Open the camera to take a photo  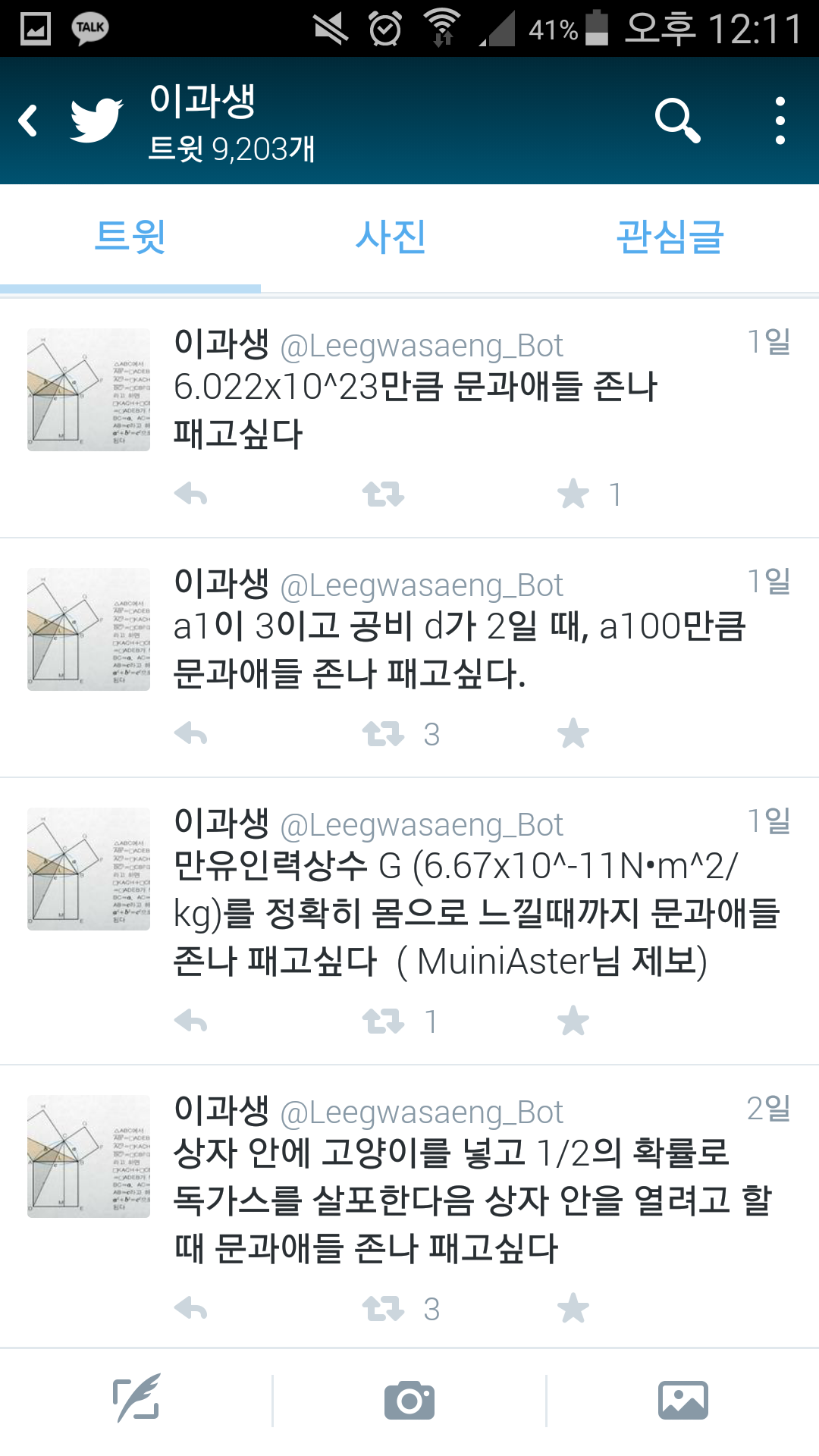pos(409,1401)
